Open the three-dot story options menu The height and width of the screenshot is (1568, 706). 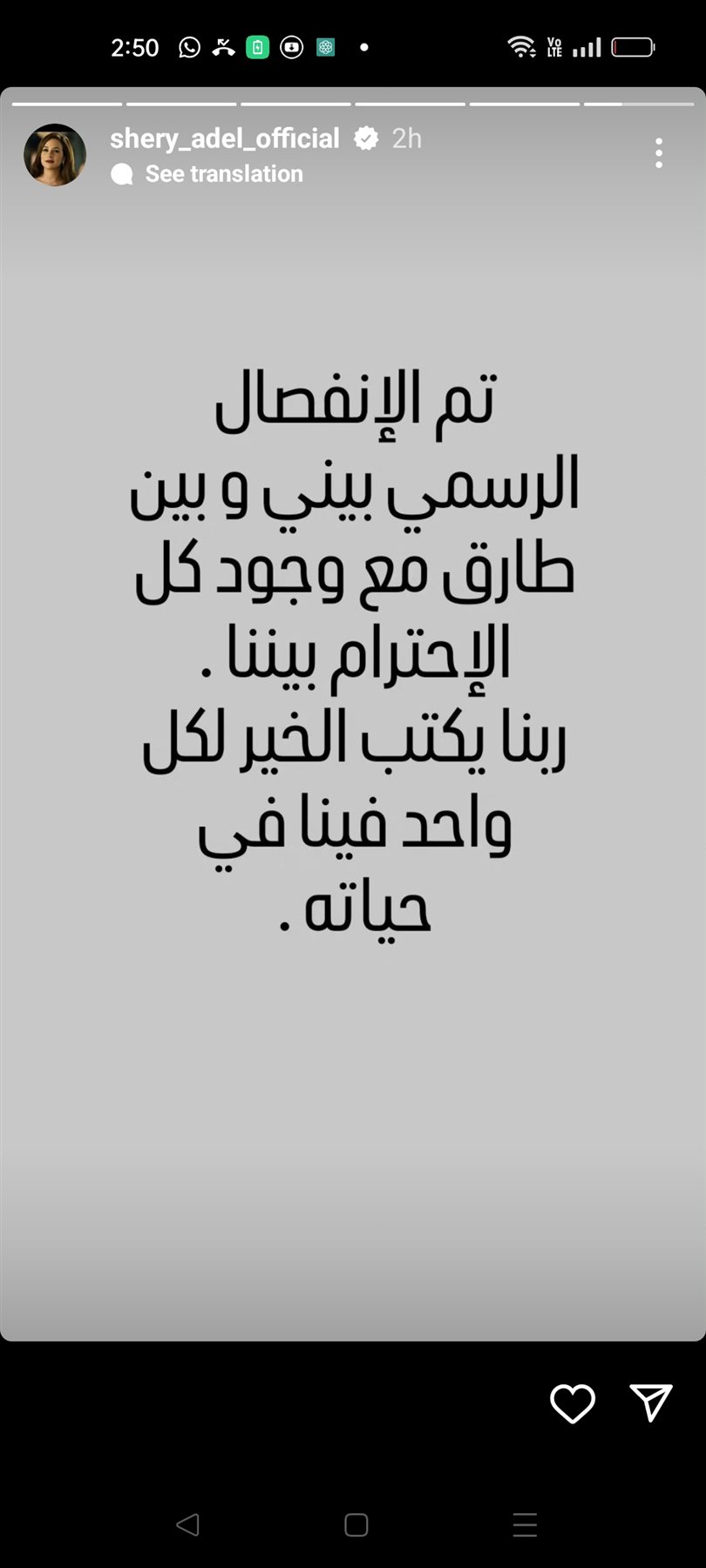pyautogui.click(x=659, y=153)
